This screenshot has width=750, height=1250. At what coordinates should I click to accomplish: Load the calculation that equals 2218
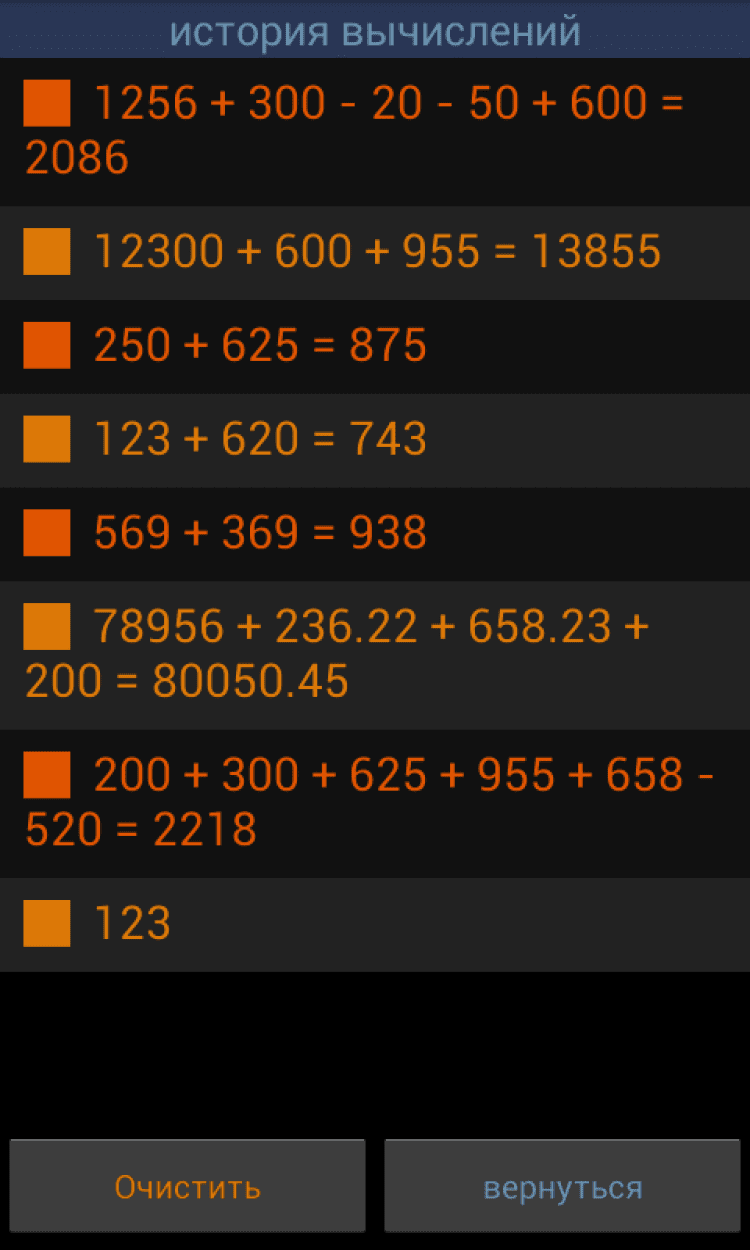click(374, 802)
